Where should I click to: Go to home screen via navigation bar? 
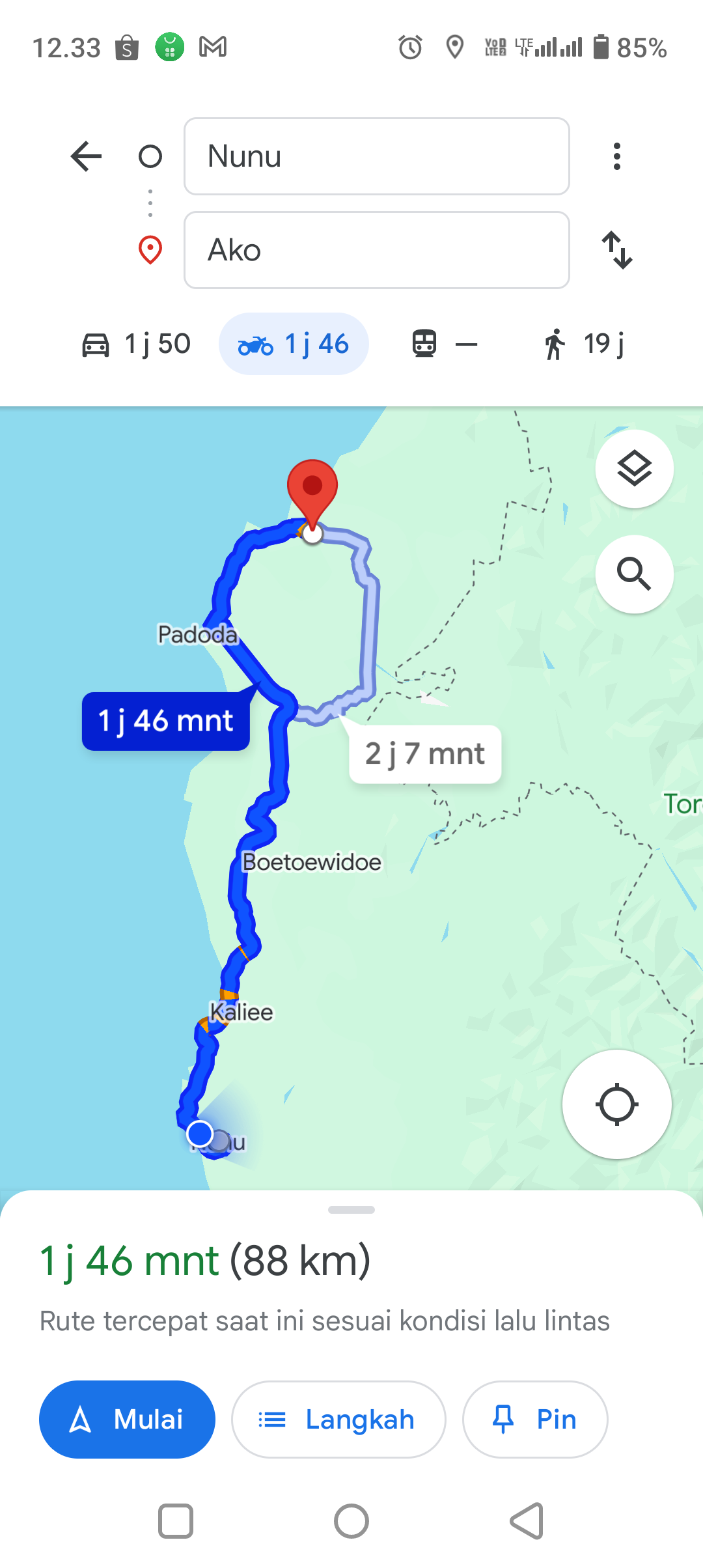tap(351, 1521)
